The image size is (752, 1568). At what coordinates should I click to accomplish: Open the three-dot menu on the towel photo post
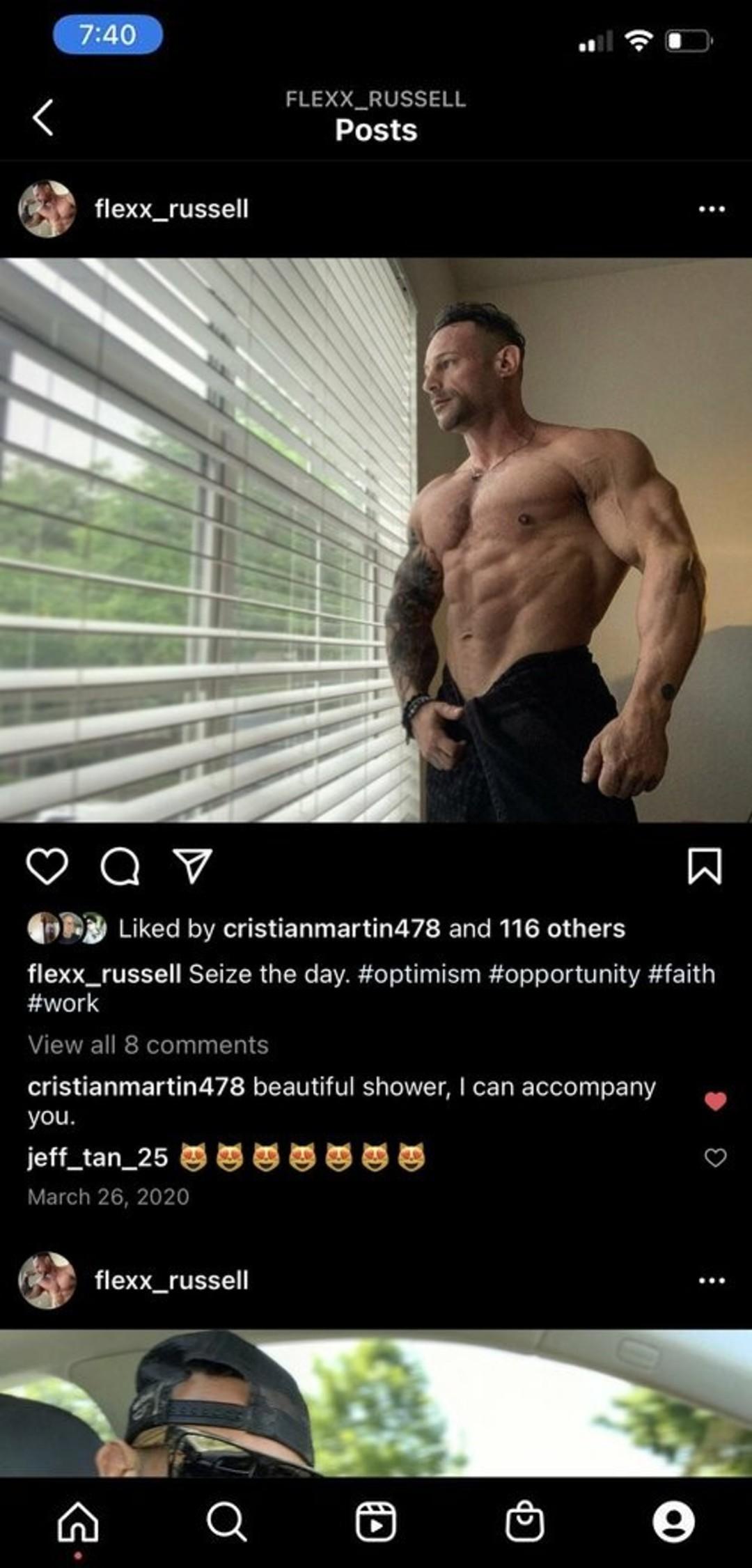pos(712,208)
